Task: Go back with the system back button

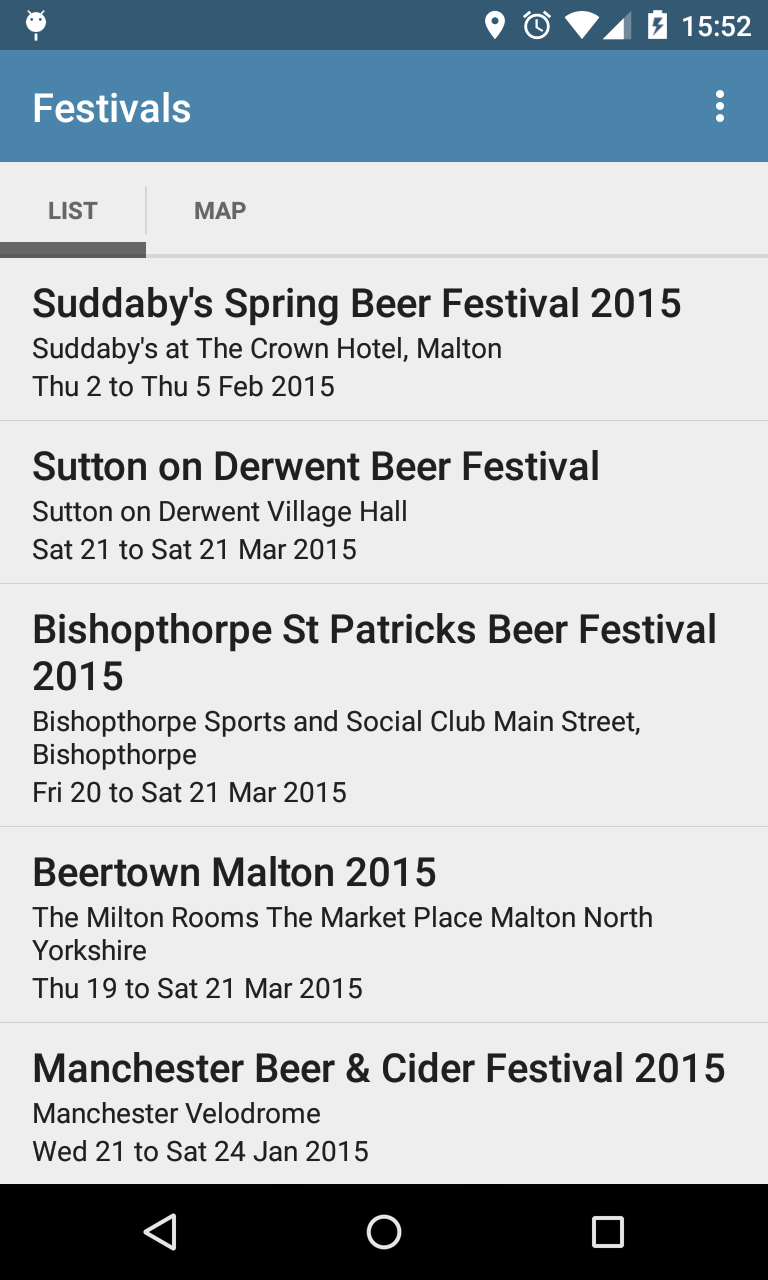Action: coord(160,1232)
